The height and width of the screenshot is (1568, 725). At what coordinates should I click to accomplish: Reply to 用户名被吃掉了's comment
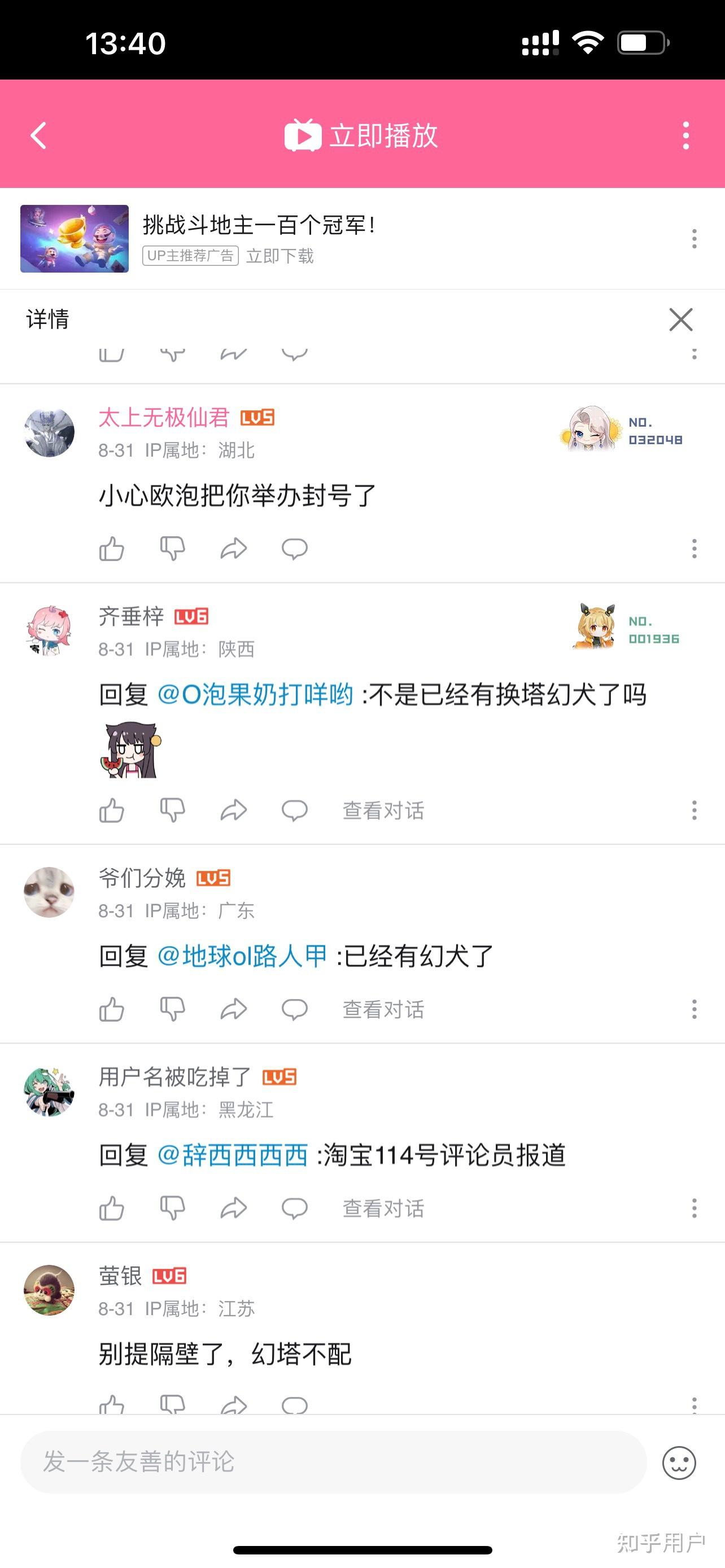click(295, 1208)
